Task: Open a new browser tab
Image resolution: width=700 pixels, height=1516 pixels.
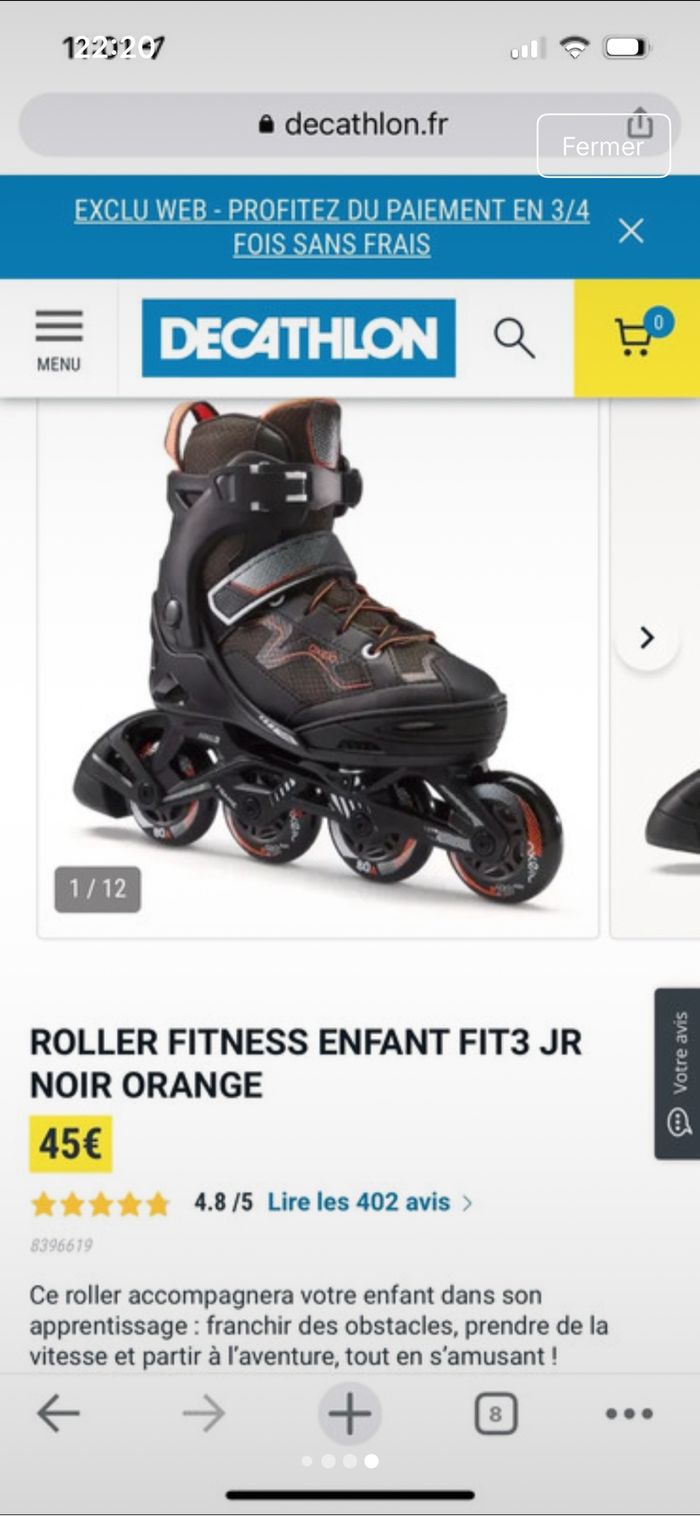Action: [x=350, y=1413]
